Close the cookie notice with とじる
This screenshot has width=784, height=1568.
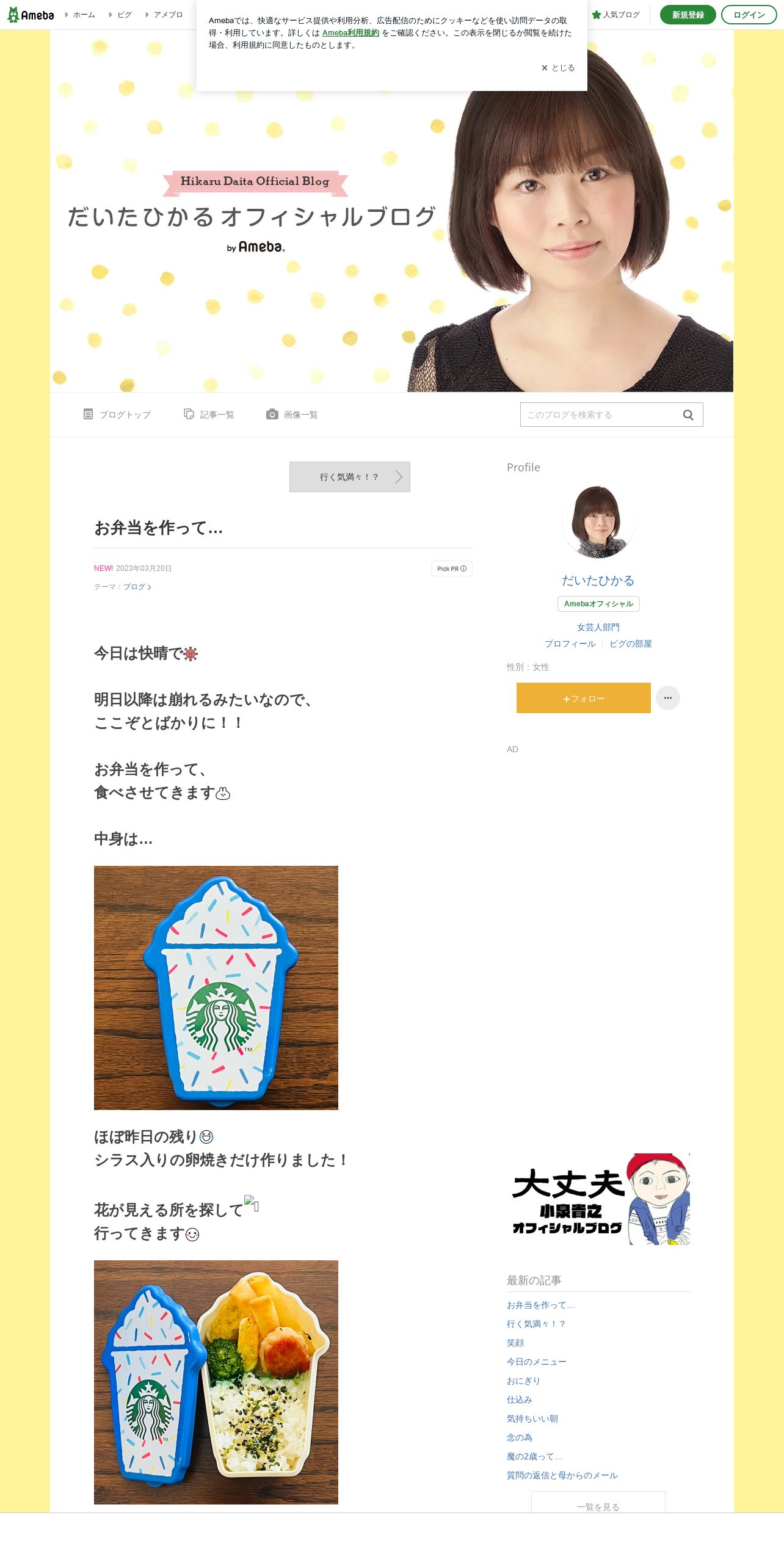tap(558, 68)
